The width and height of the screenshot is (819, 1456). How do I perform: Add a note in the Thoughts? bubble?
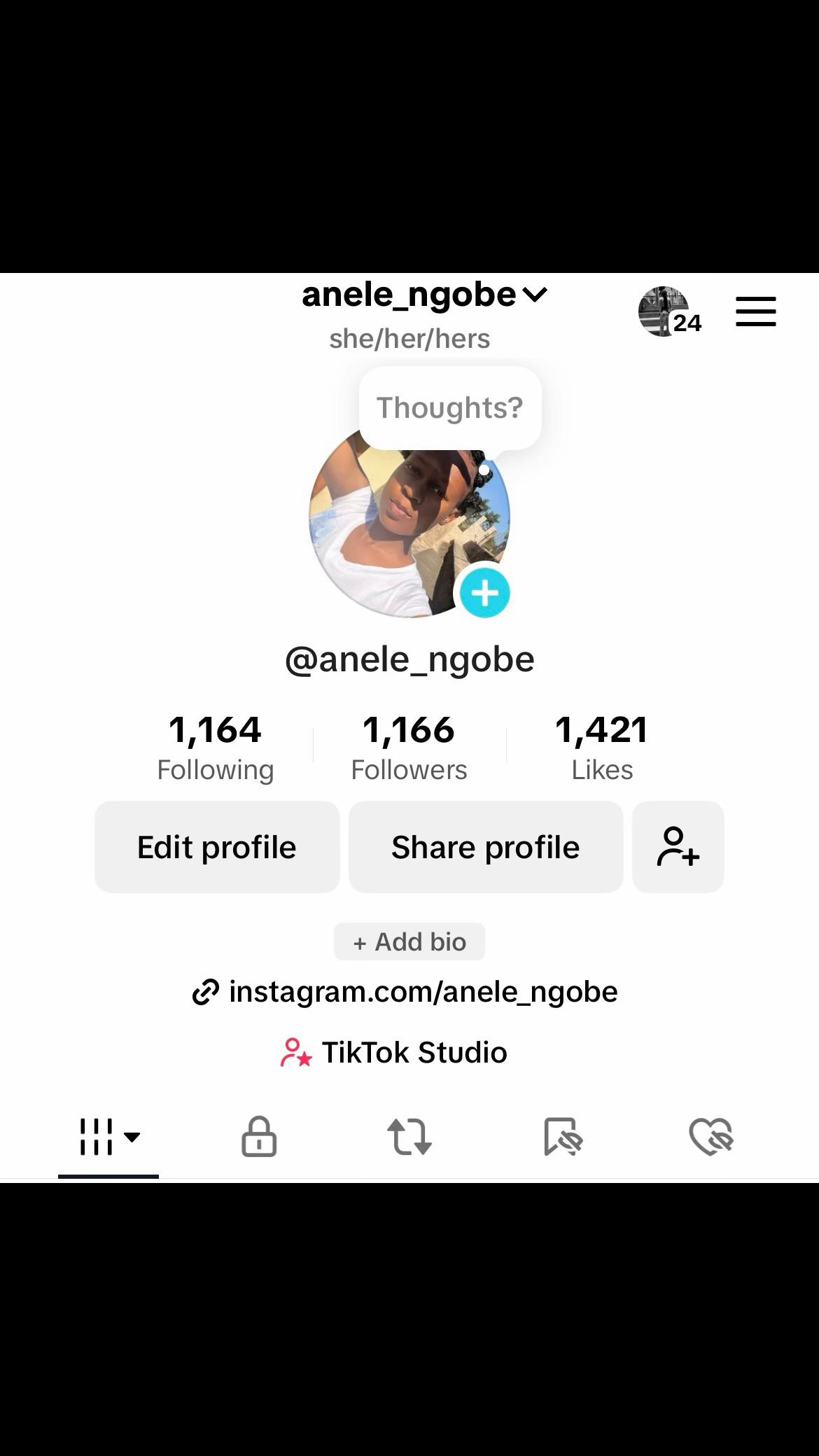coord(449,407)
